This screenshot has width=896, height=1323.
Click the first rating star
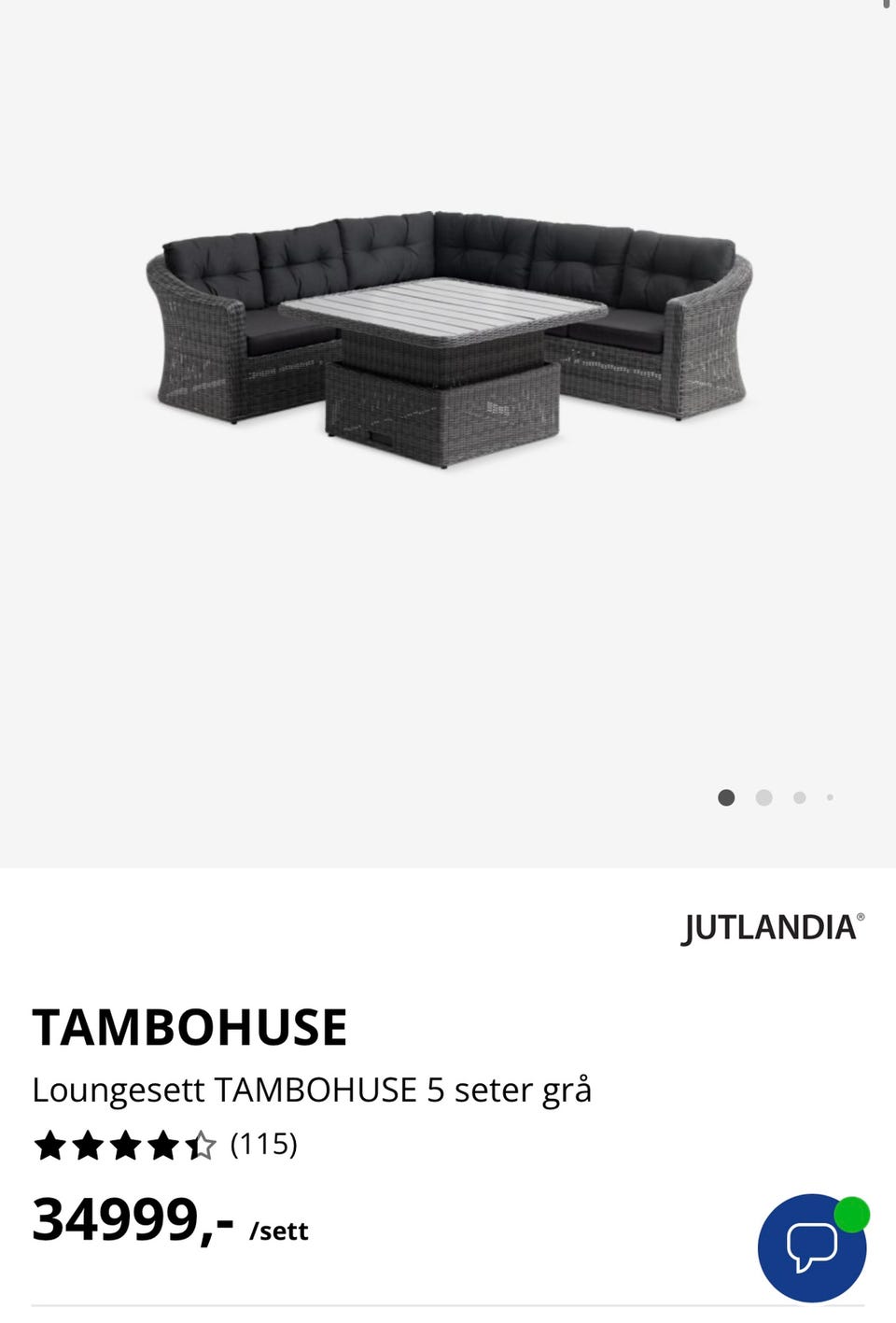(x=49, y=1145)
